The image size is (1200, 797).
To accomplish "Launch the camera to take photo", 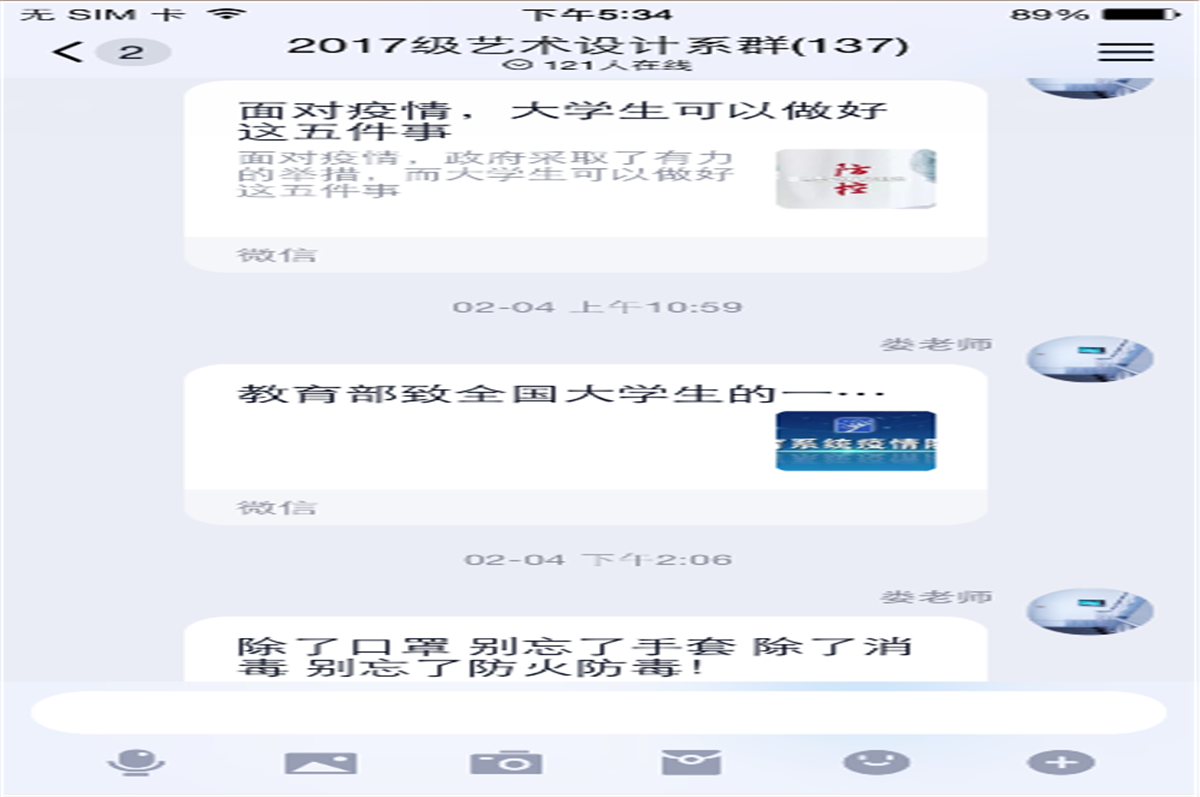I will click(506, 762).
